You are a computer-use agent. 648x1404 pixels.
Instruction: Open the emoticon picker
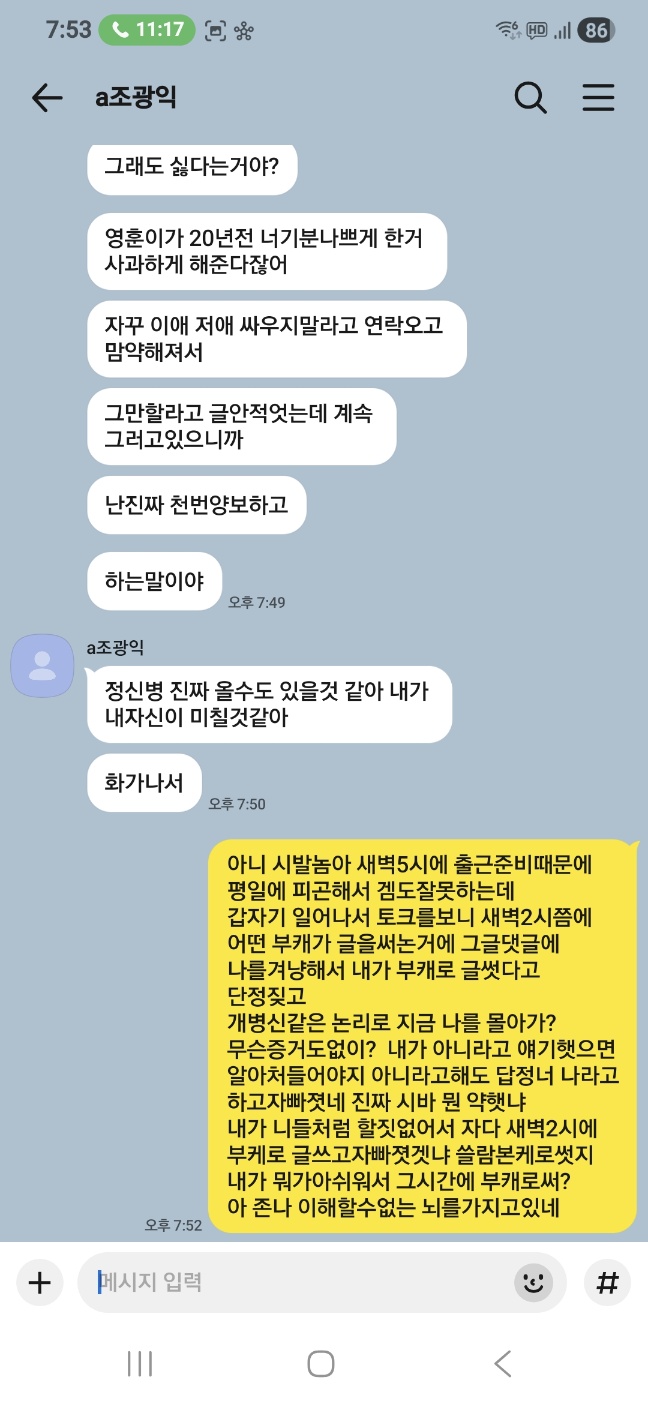pyautogui.click(x=534, y=1282)
